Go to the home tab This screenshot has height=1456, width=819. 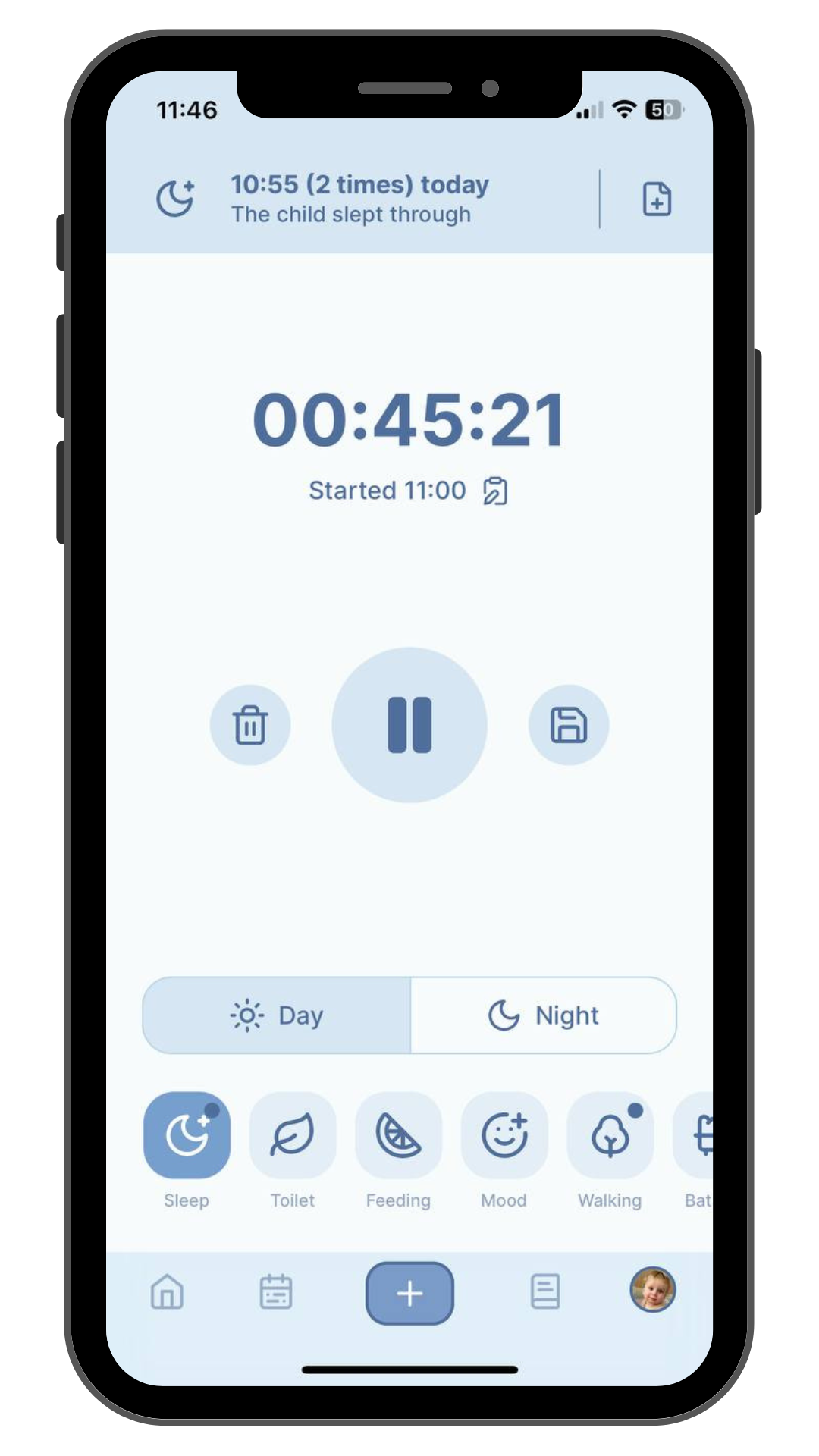point(167,1292)
